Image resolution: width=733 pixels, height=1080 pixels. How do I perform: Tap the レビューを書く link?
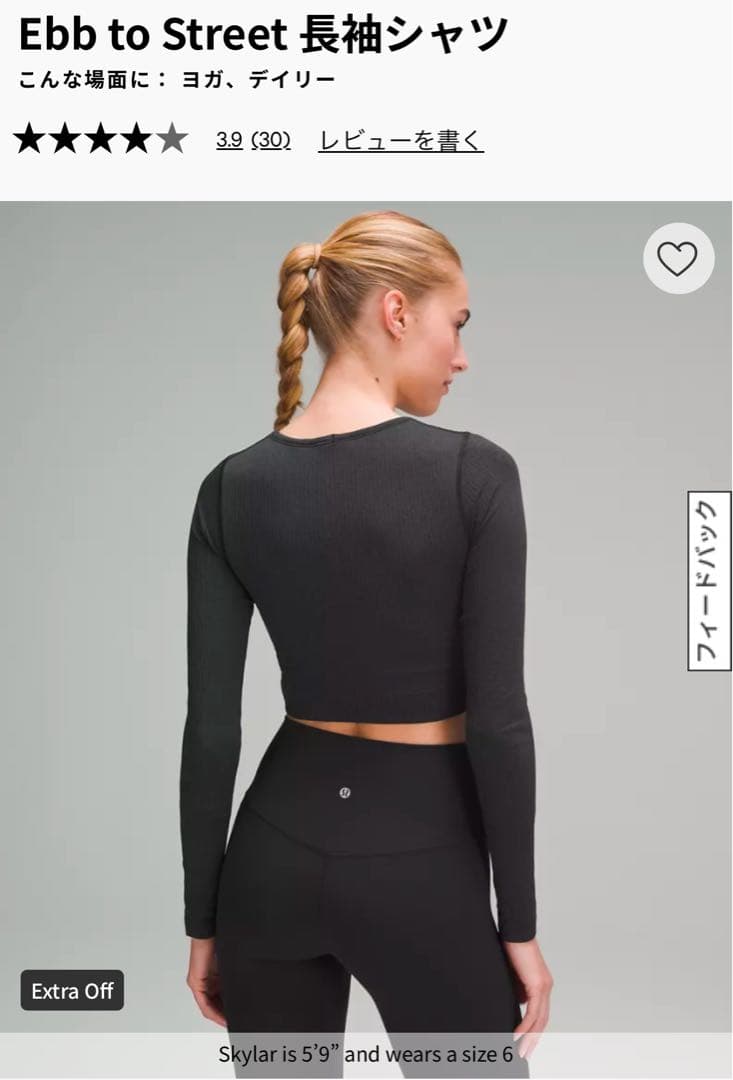(x=401, y=141)
